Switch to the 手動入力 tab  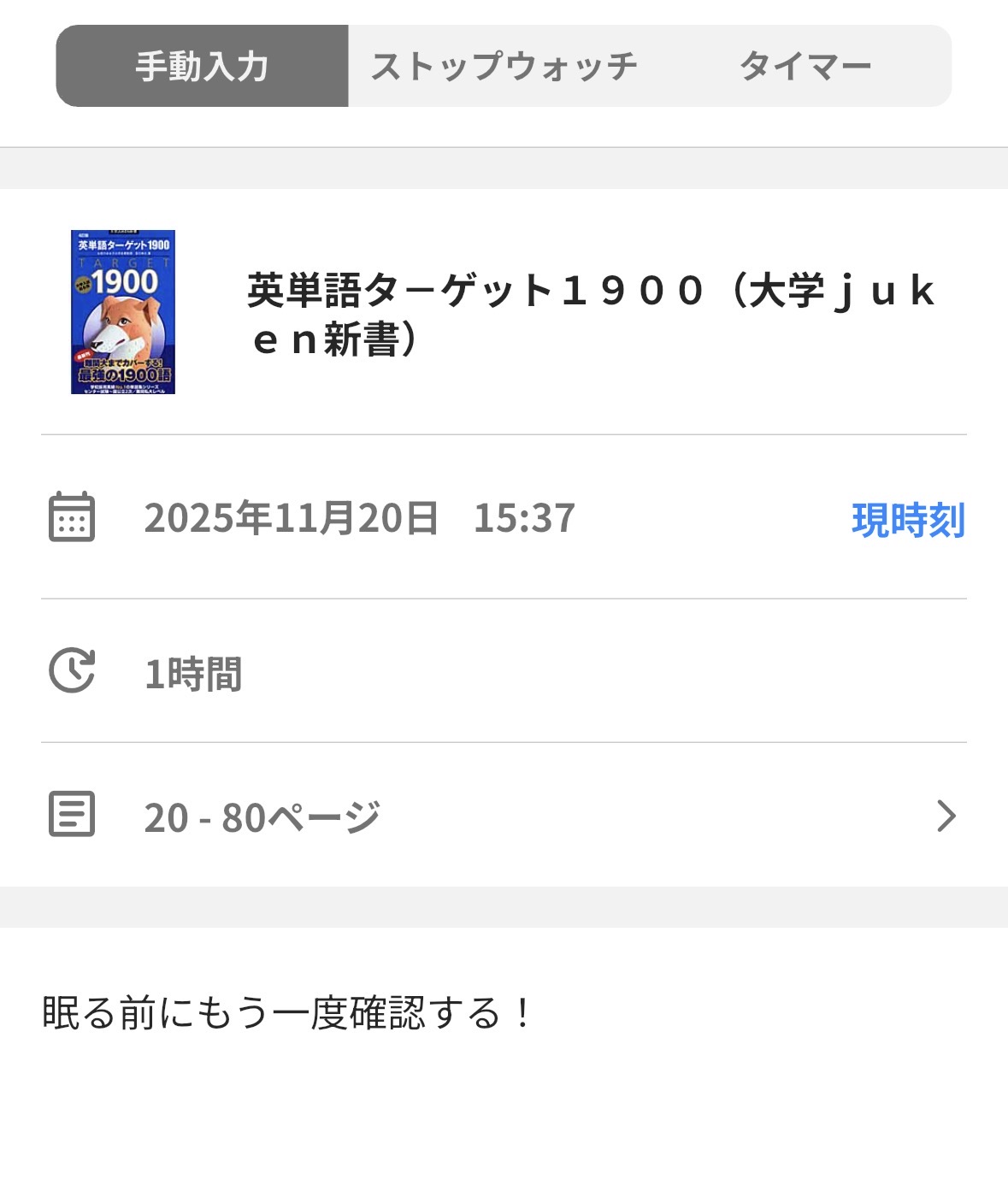[x=202, y=67]
